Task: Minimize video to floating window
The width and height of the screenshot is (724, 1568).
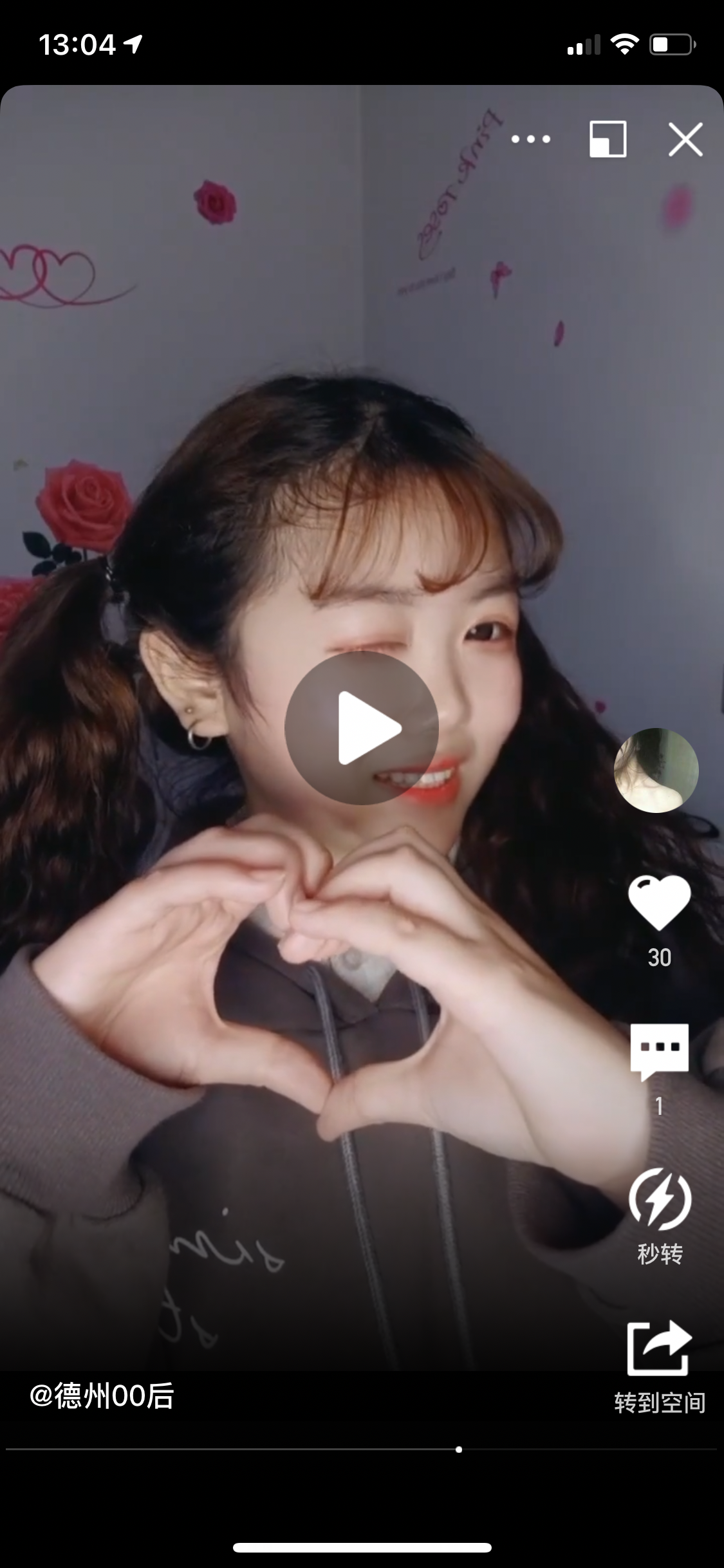Action: tap(608, 139)
